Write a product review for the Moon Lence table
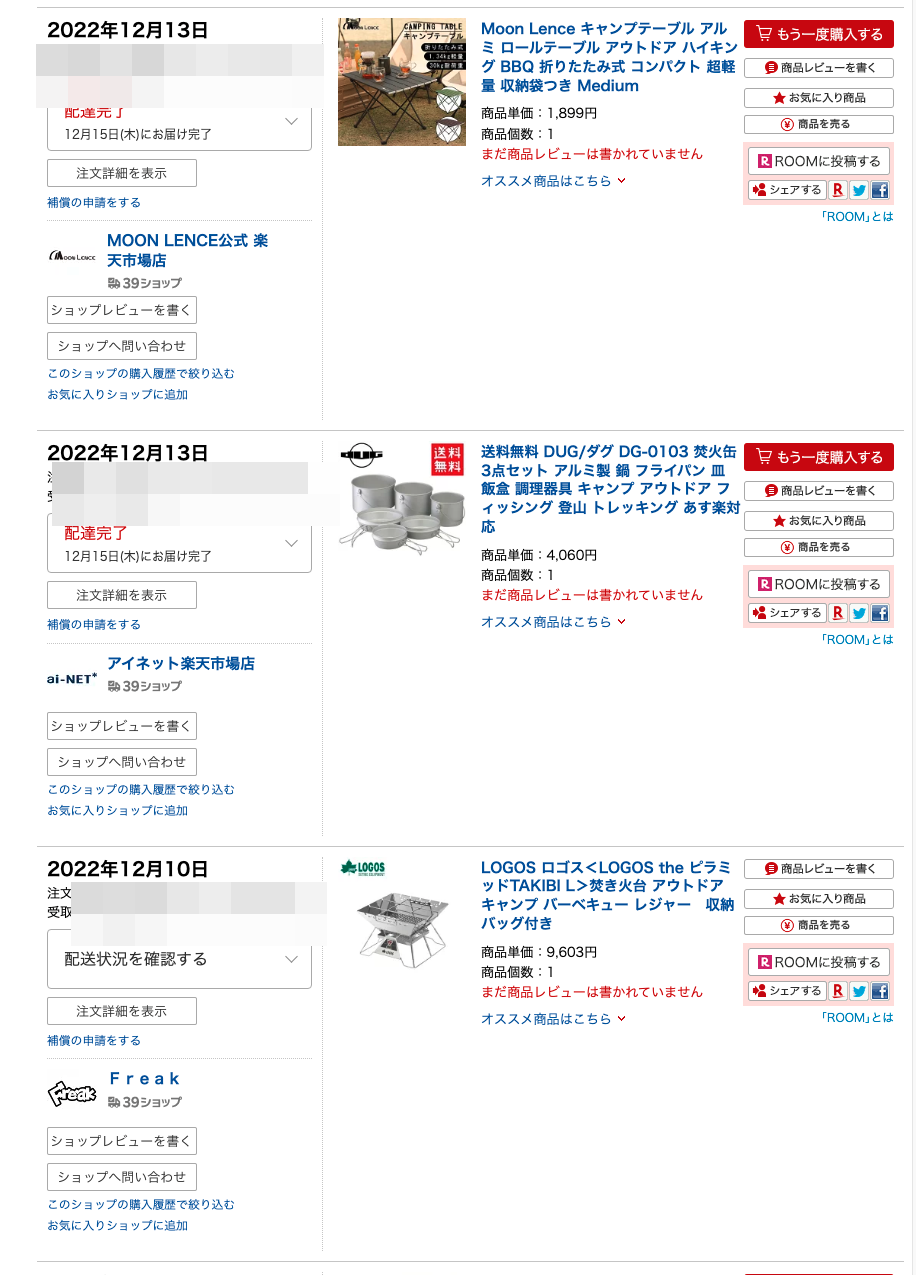 click(x=818, y=68)
